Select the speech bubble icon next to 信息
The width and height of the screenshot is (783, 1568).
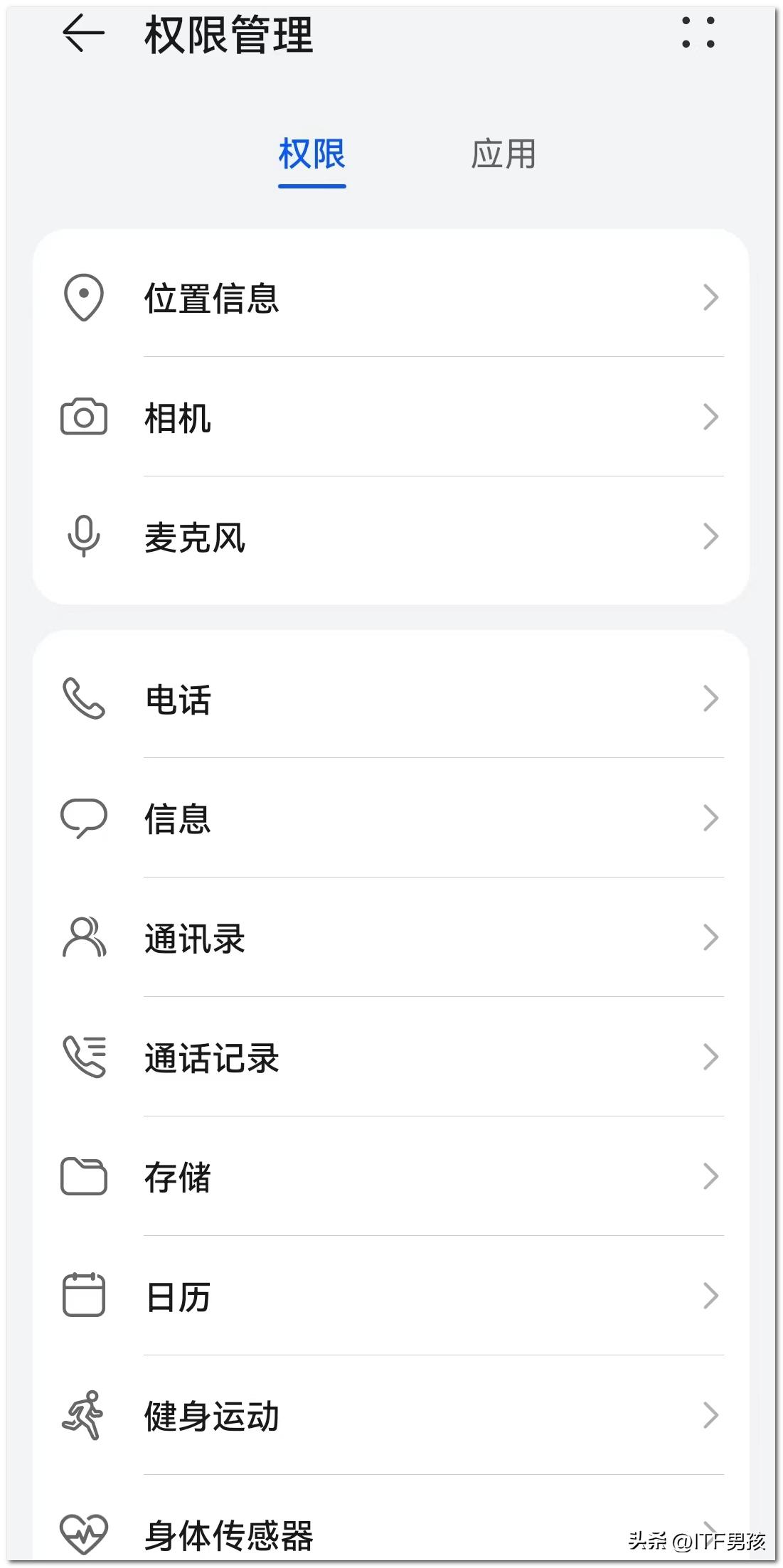pyautogui.click(x=83, y=819)
